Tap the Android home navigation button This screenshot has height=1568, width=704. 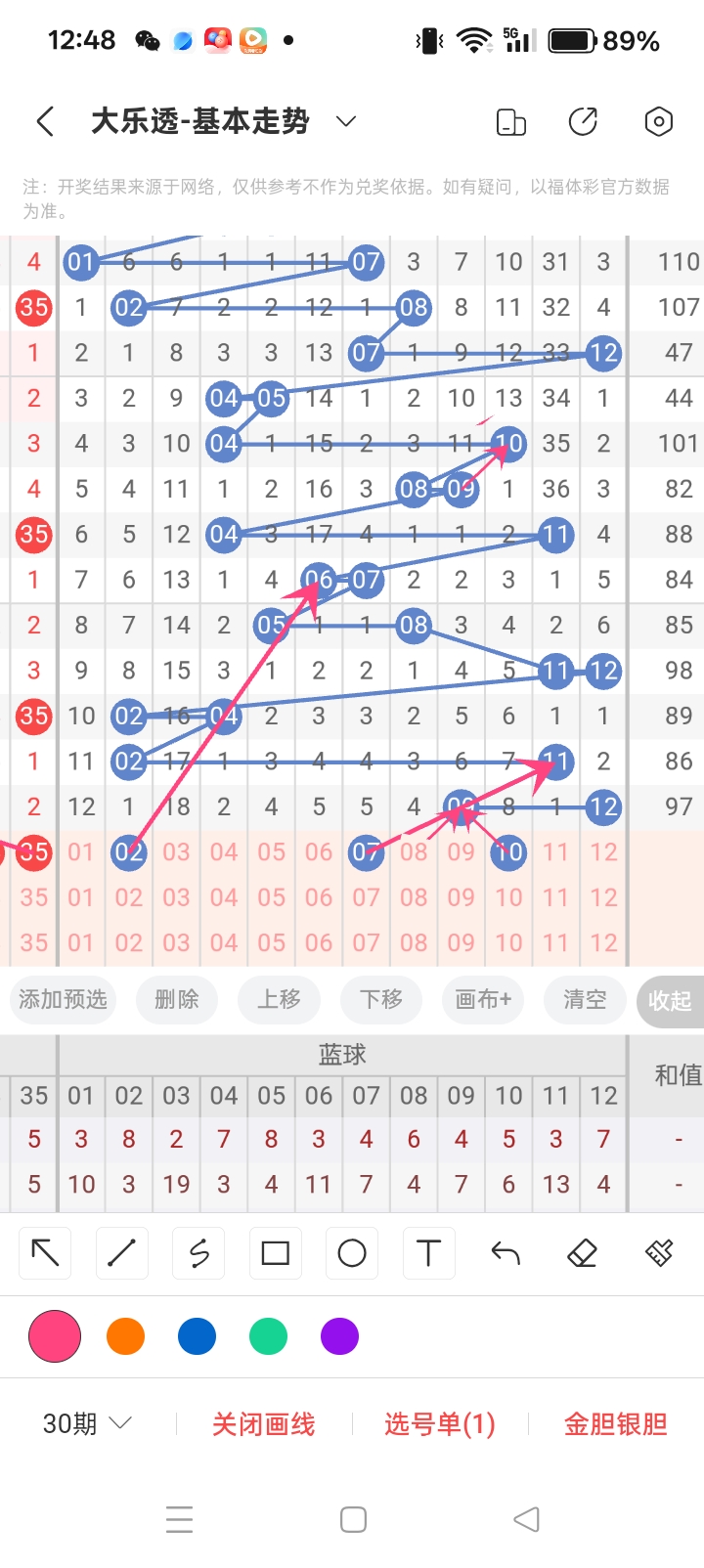[351, 1519]
